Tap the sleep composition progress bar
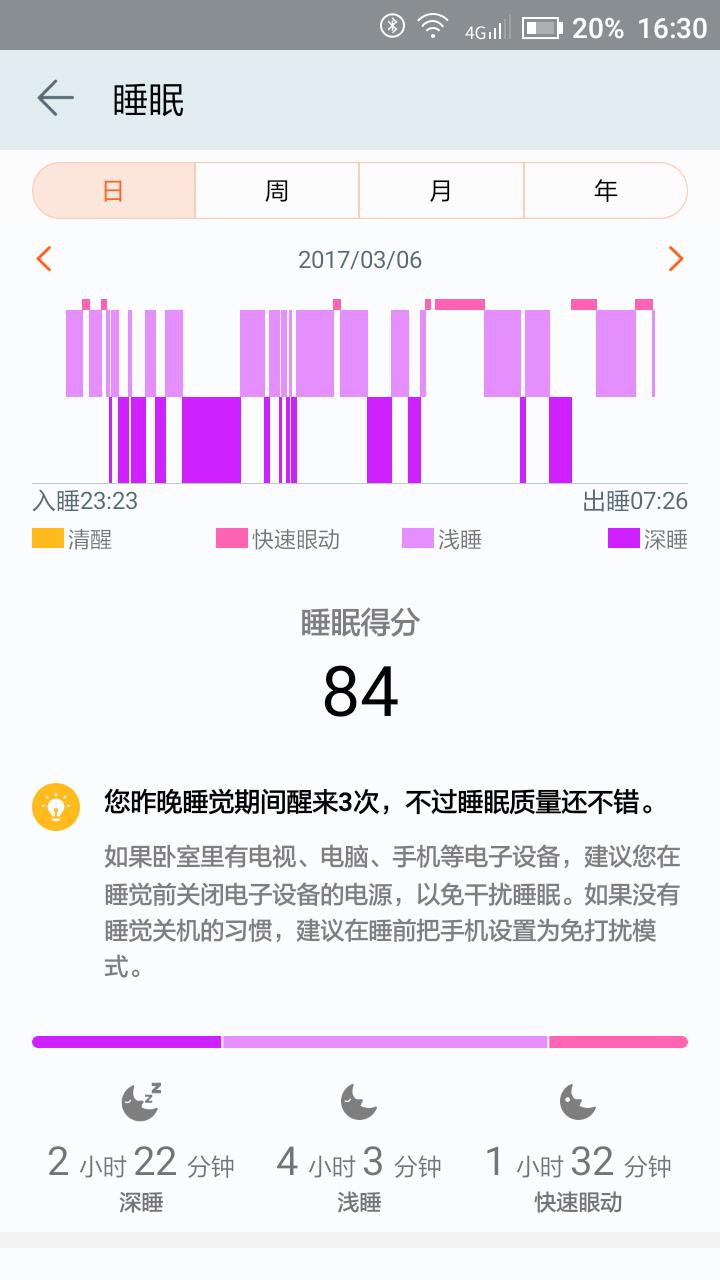The width and height of the screenshot is (720, 1280). click(360, 1041)
